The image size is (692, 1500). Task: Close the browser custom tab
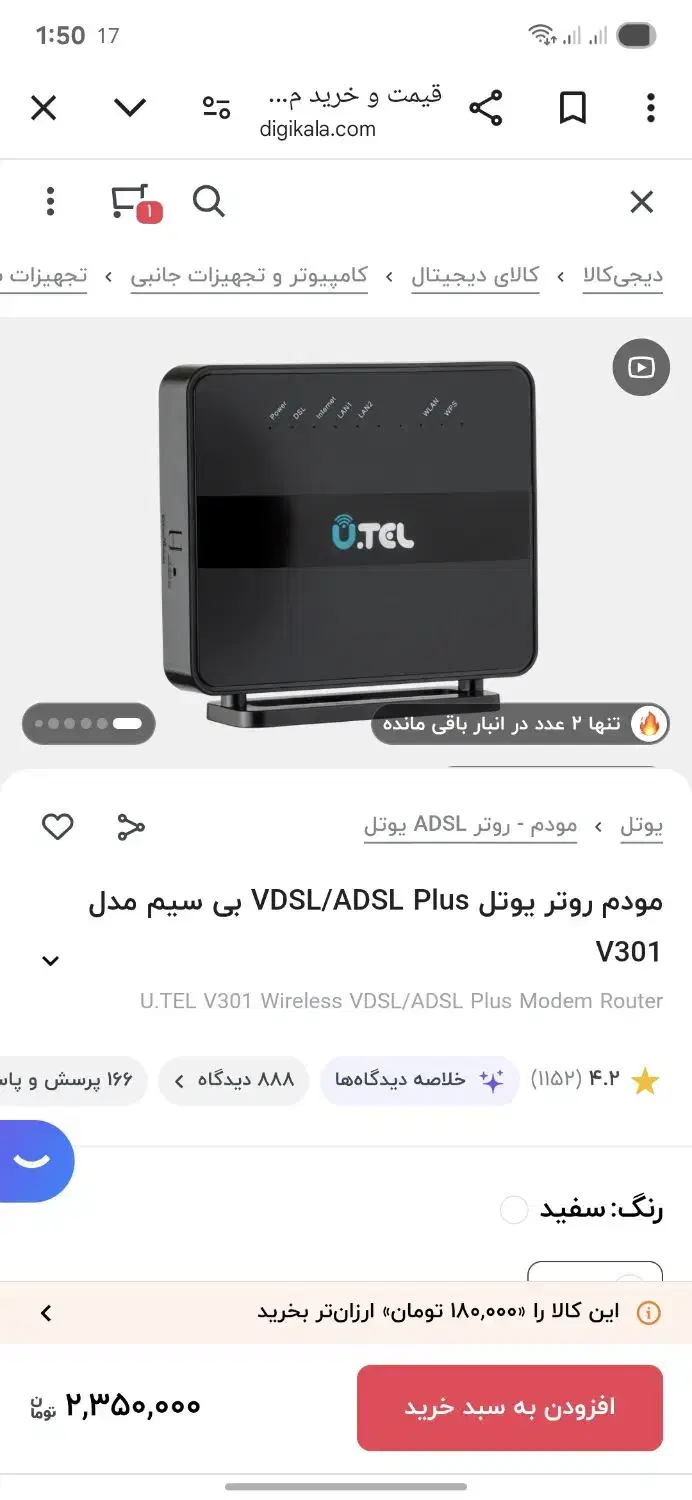44,108
